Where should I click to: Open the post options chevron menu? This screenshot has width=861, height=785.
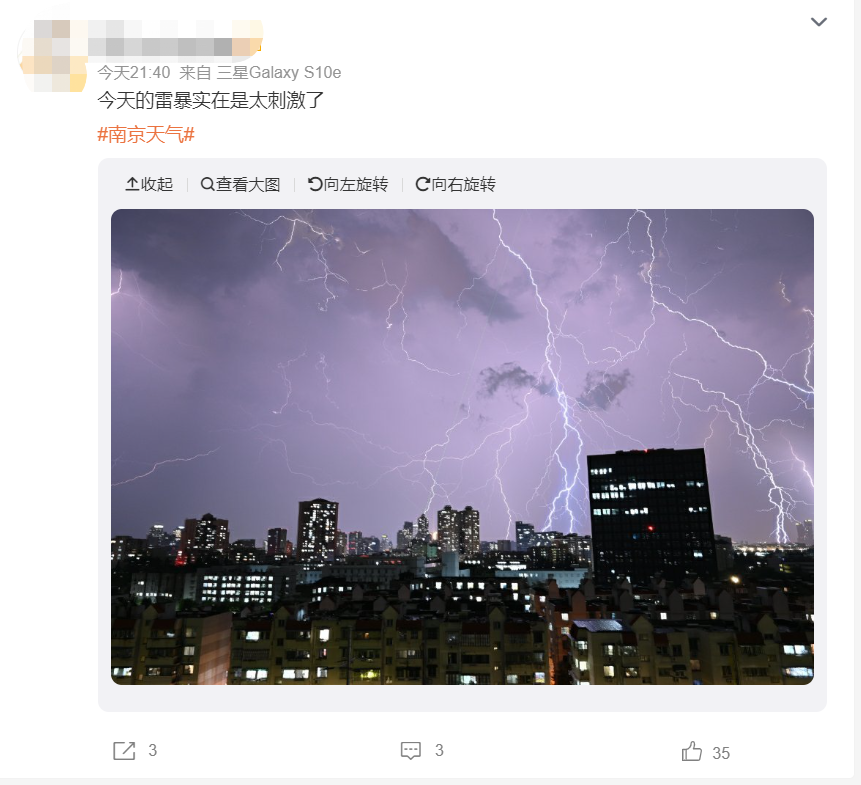tap(819, 22)
